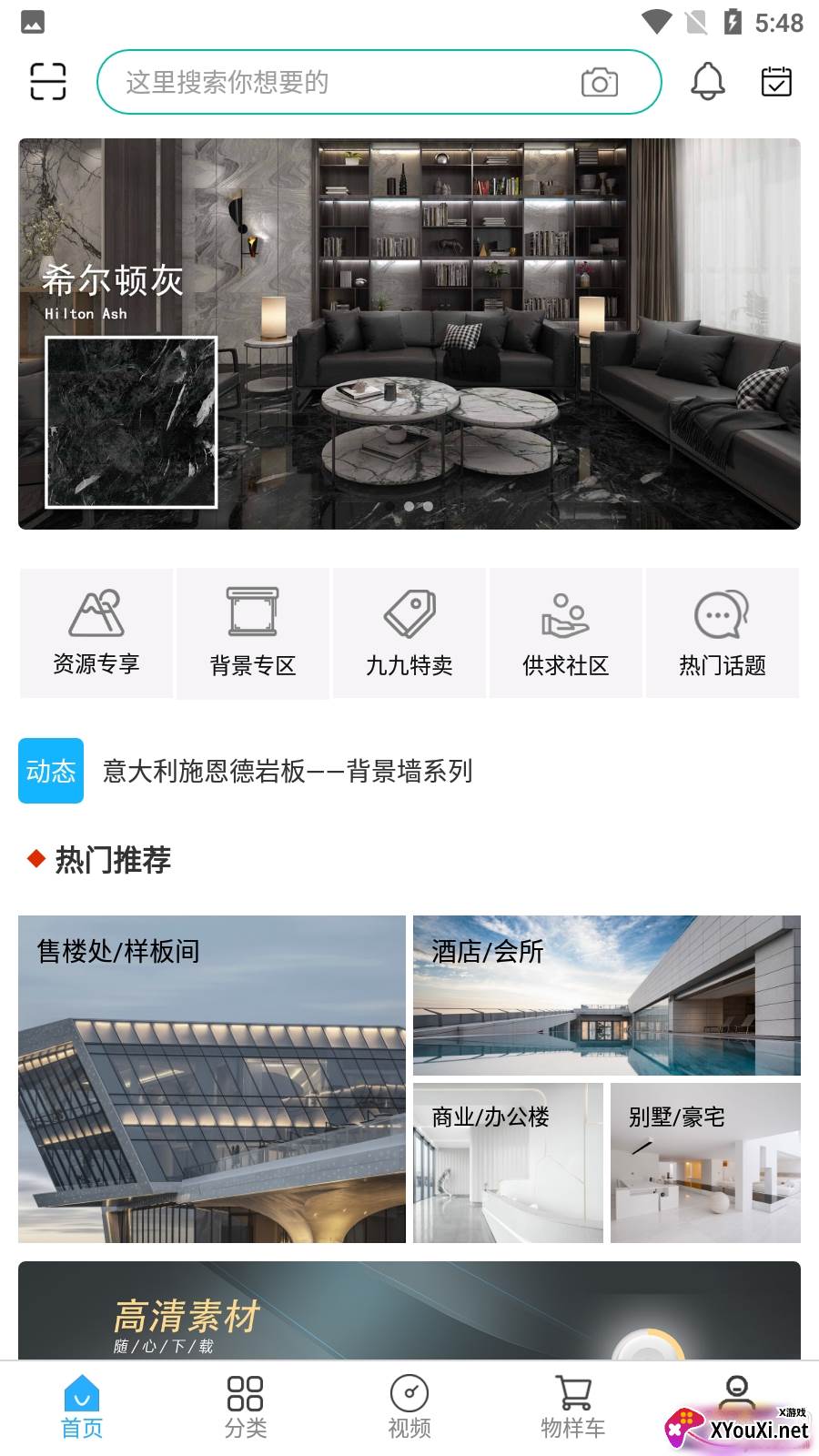
Task: Open the QR code scanner
Action: (x=48, y=81)
